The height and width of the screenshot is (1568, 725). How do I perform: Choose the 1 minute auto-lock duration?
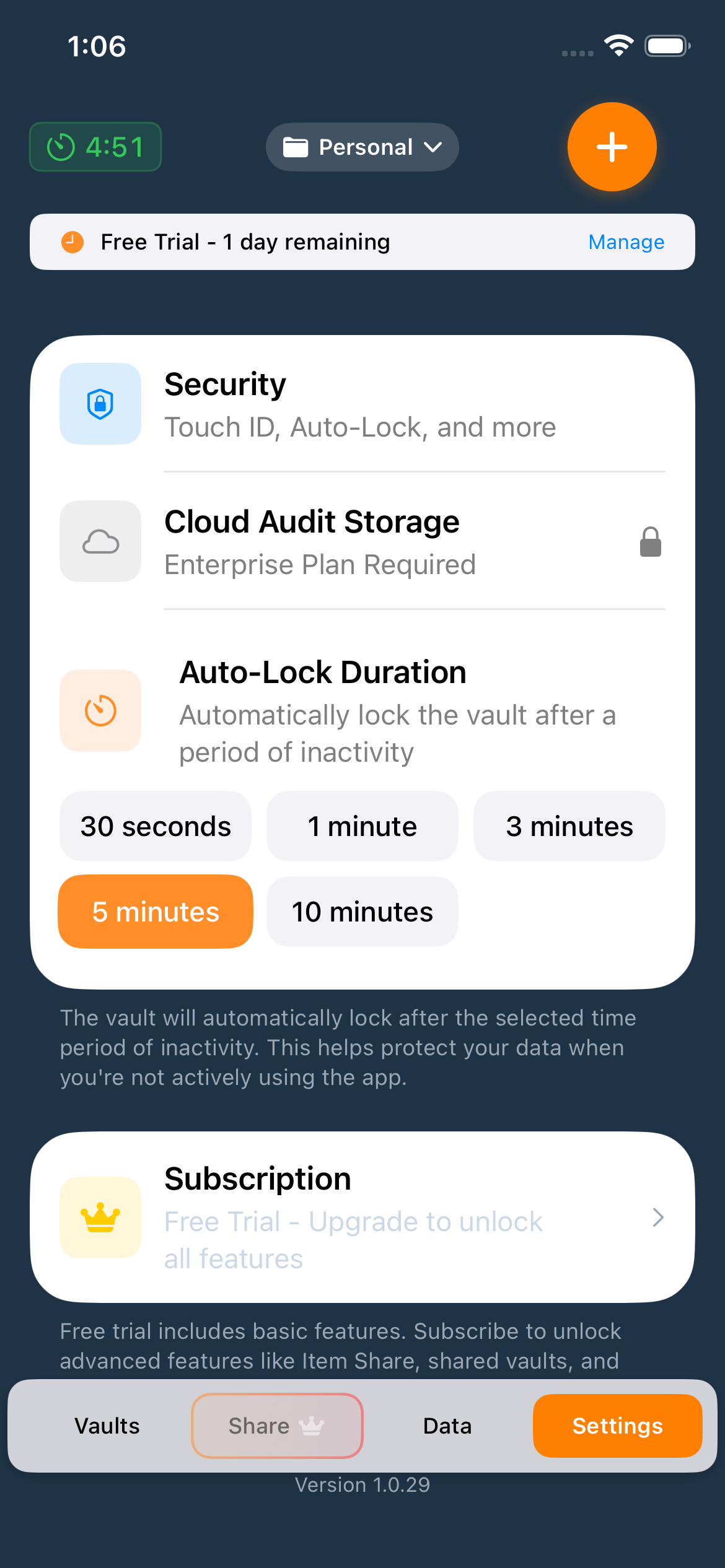pos(362,825)
